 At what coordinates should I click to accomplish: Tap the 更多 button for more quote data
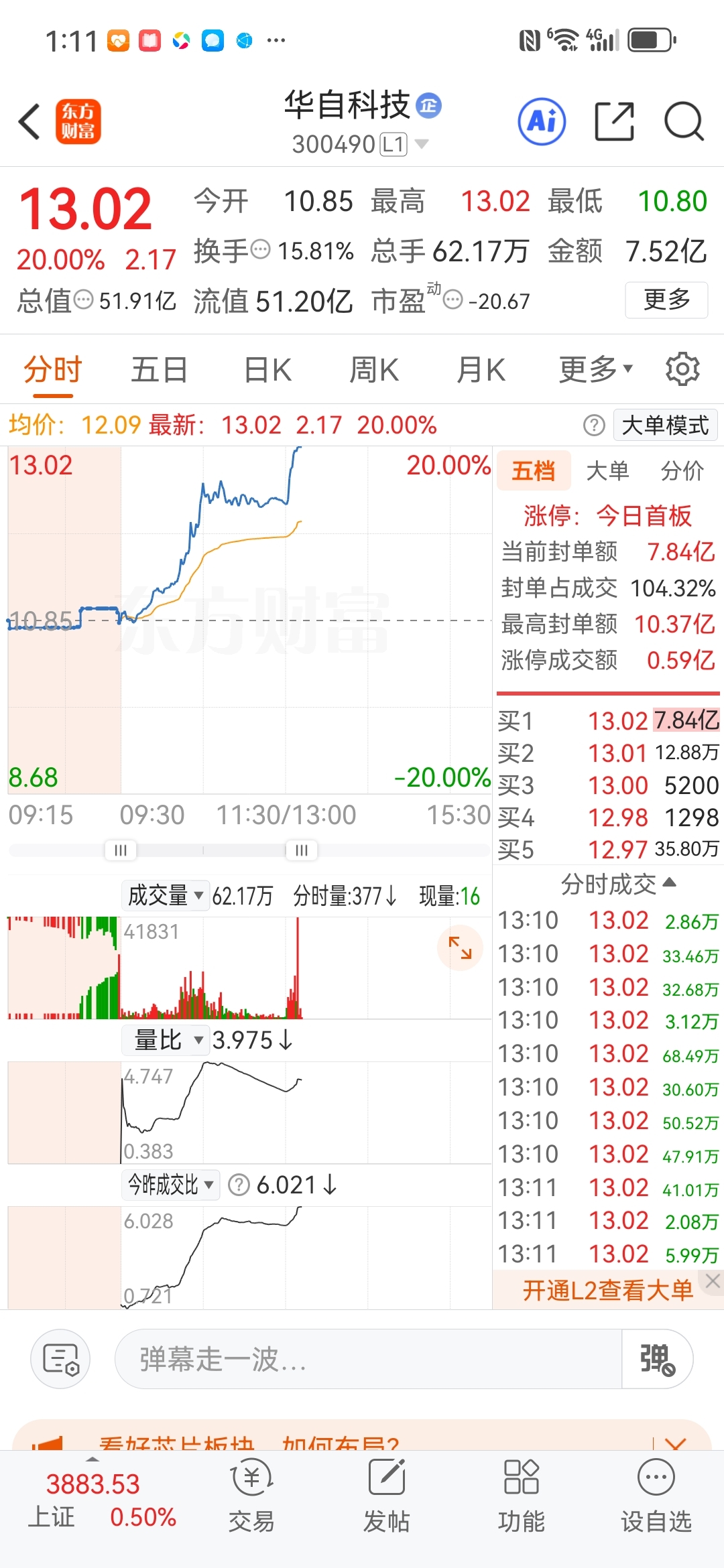point(666,300)
